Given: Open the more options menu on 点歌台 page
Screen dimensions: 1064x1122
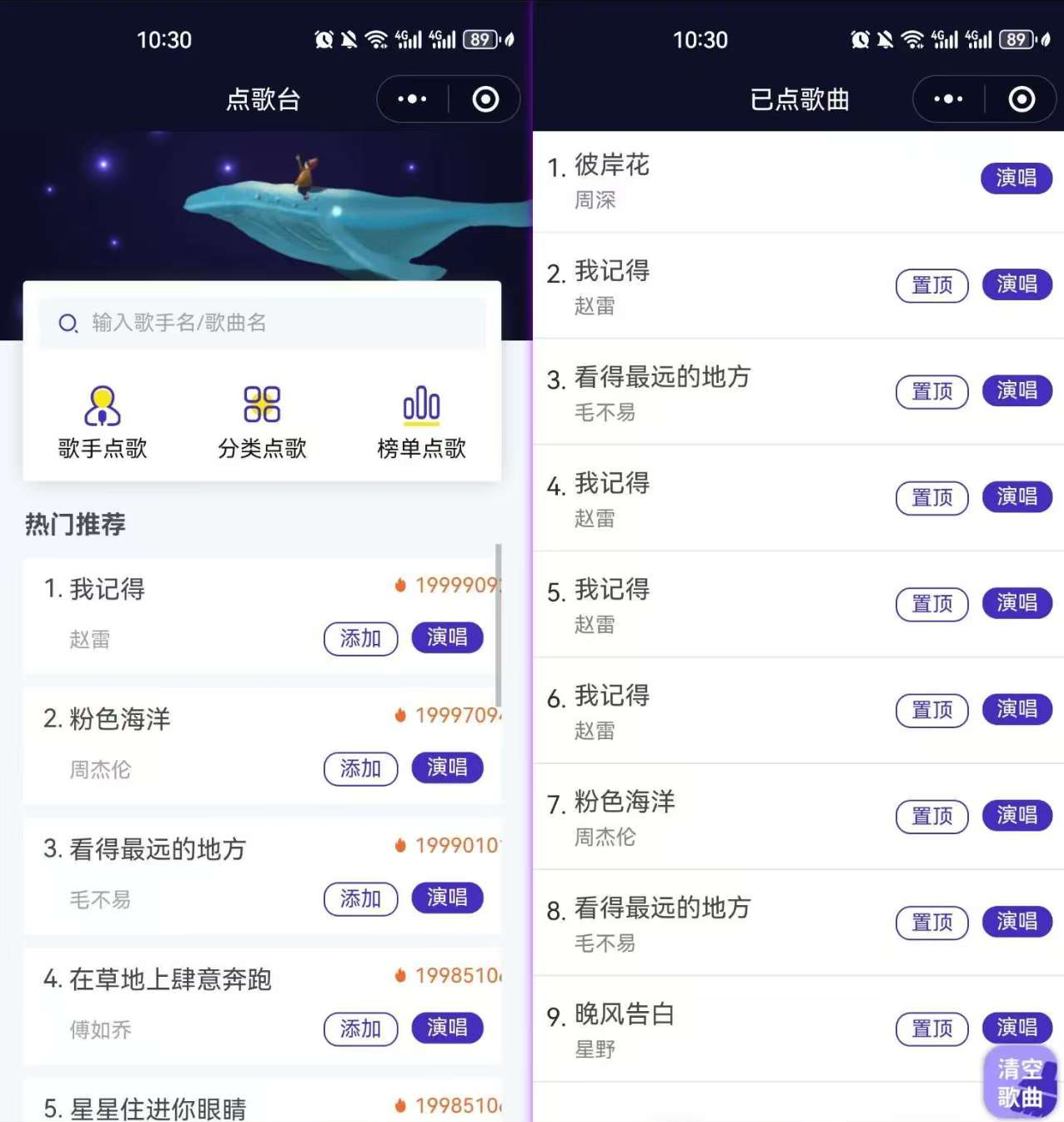Looking at the screenshot, I should pos(412,99).
